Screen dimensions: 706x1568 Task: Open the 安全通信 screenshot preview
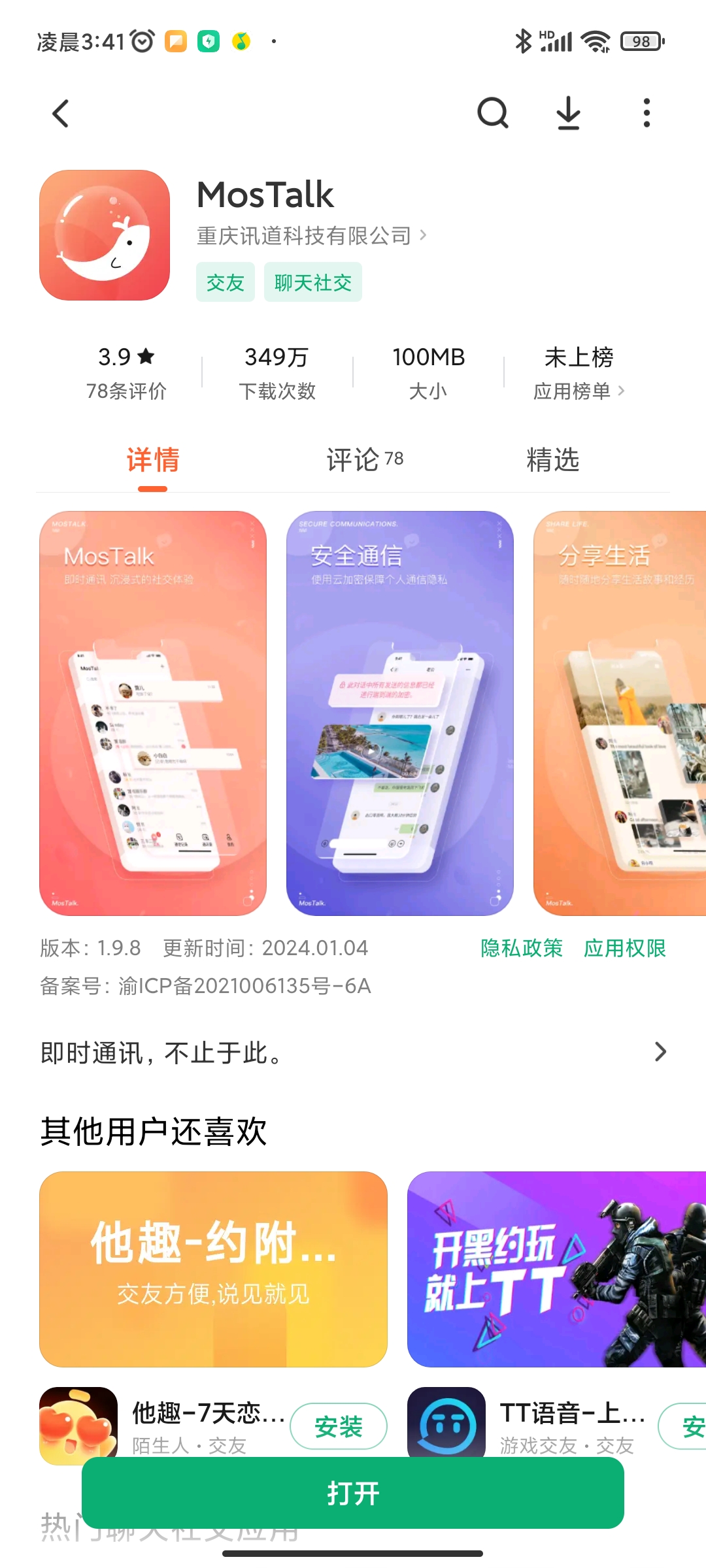point(400,713)
